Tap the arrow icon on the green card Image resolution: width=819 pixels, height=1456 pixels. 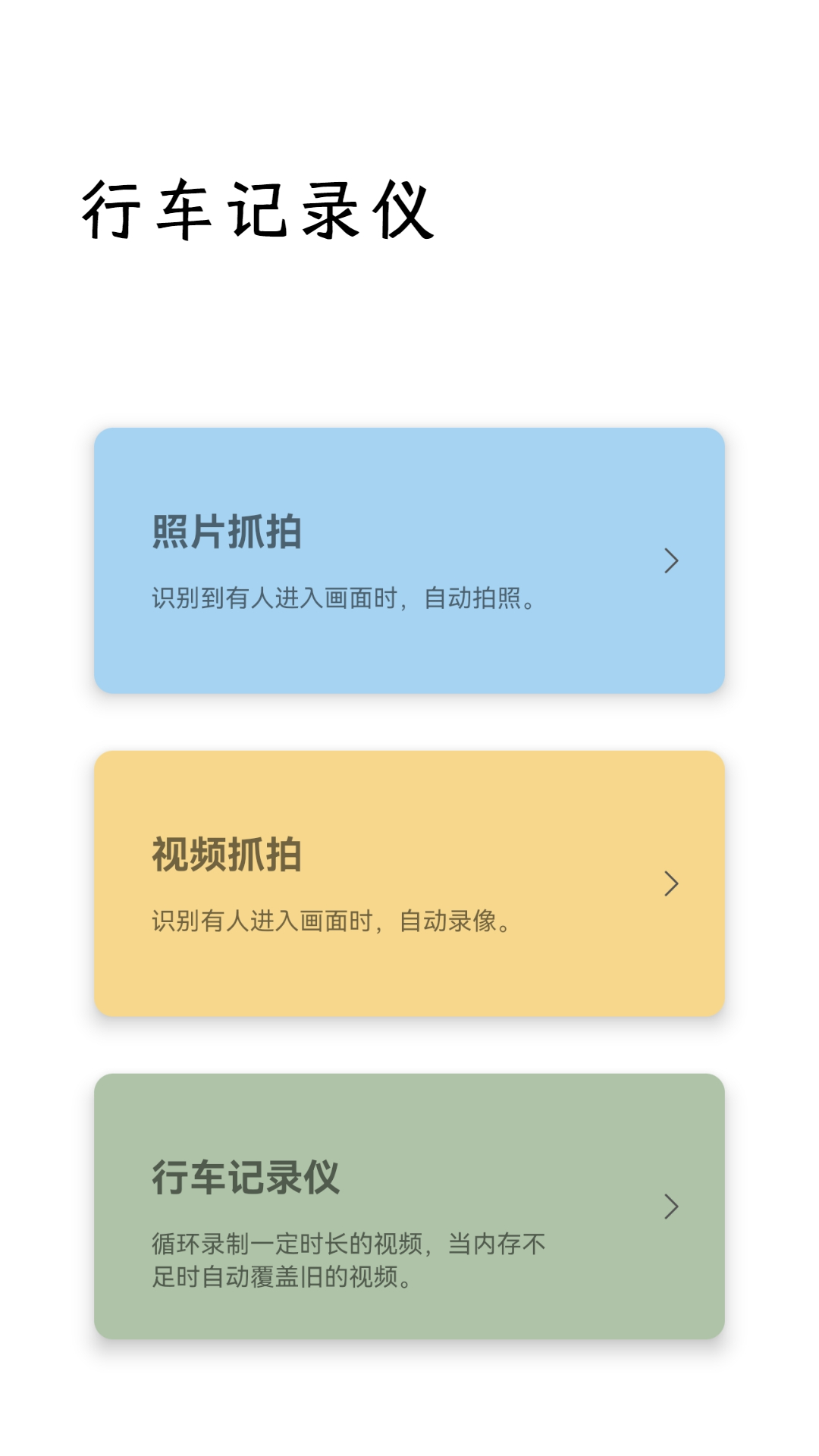click(672, 1206)
